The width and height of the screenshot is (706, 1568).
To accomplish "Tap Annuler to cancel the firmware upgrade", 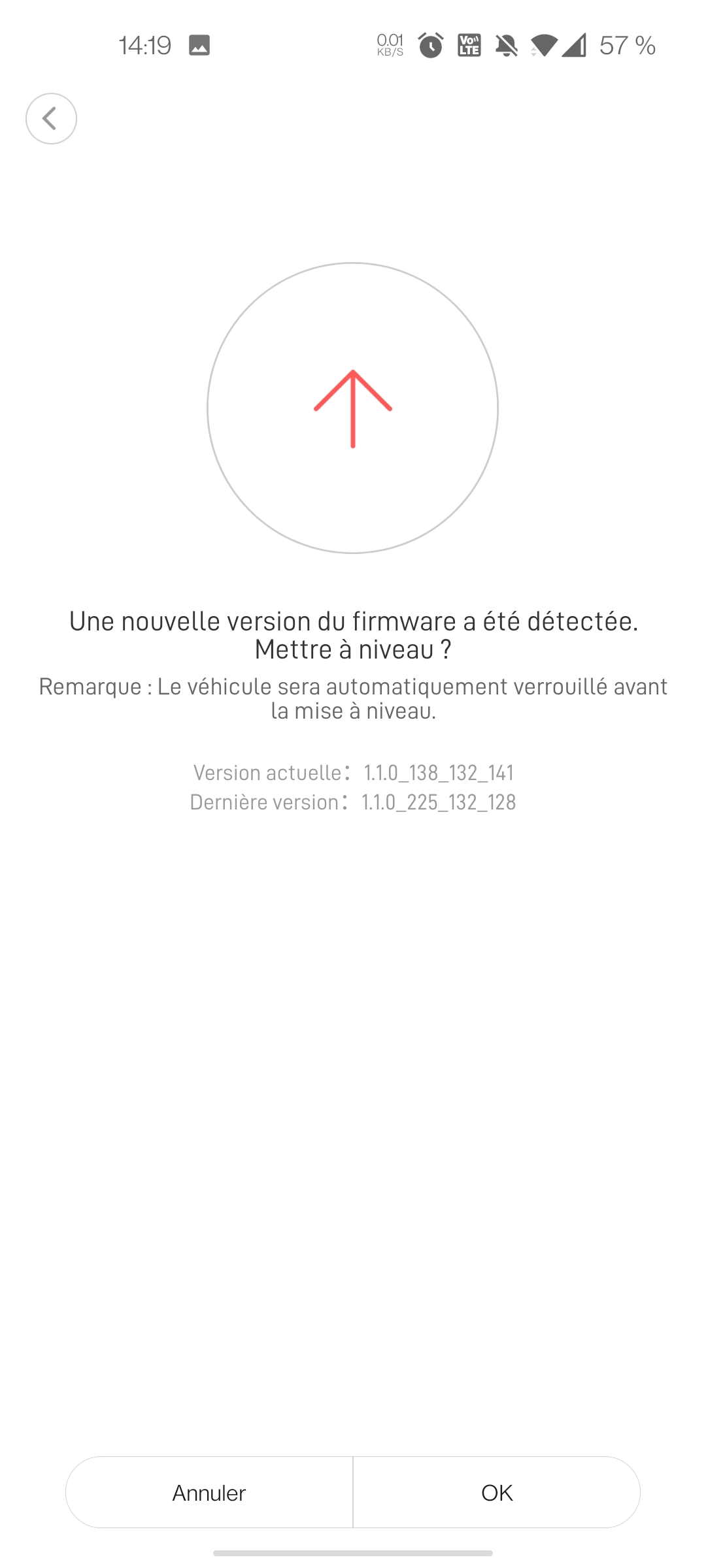I will coord(209,1492).
